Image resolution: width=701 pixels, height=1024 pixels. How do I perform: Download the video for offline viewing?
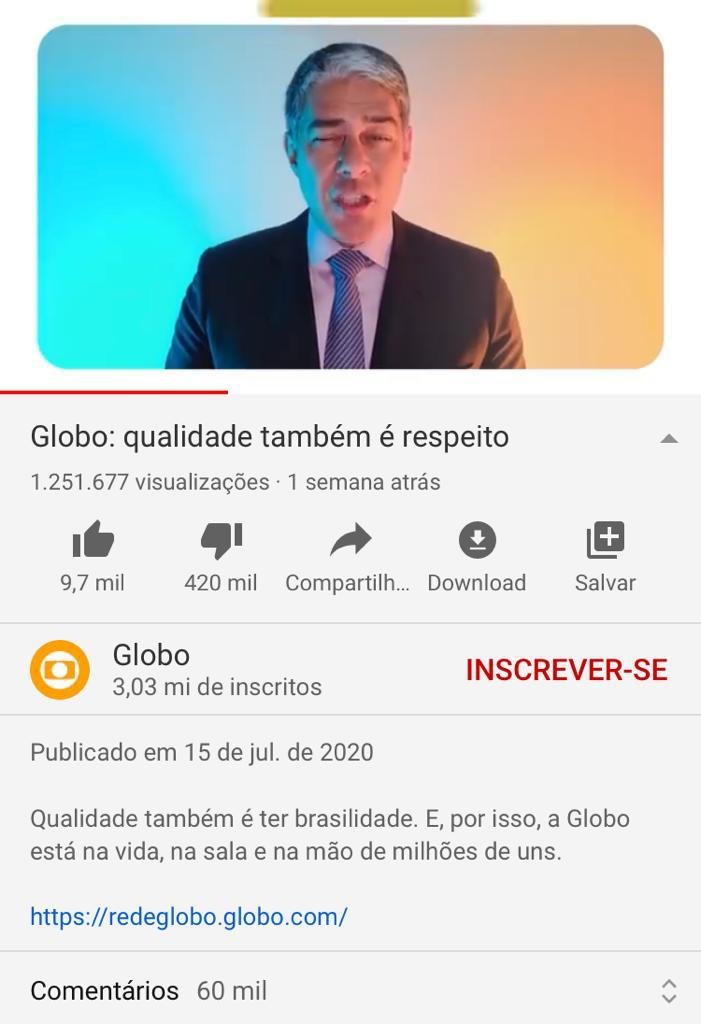[477, 542]
